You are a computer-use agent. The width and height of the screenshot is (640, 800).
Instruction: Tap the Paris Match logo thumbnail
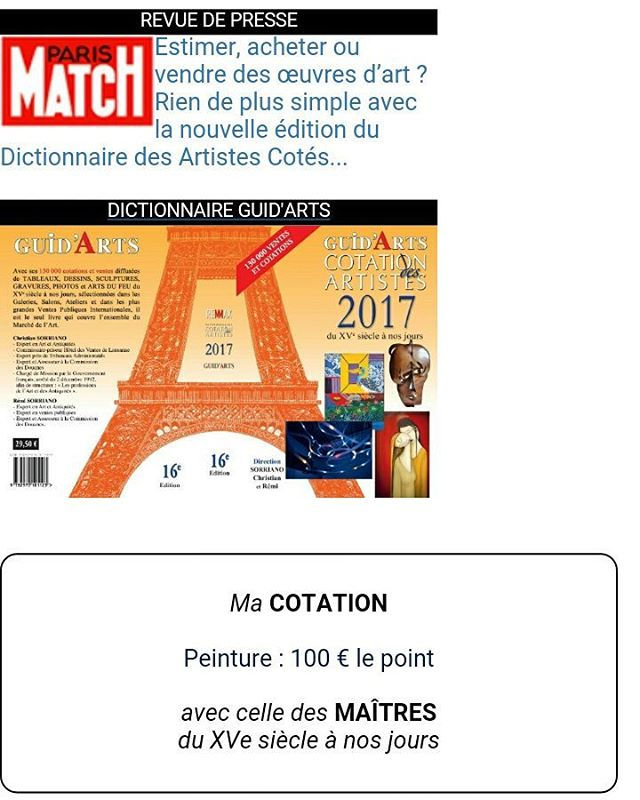pyautogui.click(x=77, y=83)
